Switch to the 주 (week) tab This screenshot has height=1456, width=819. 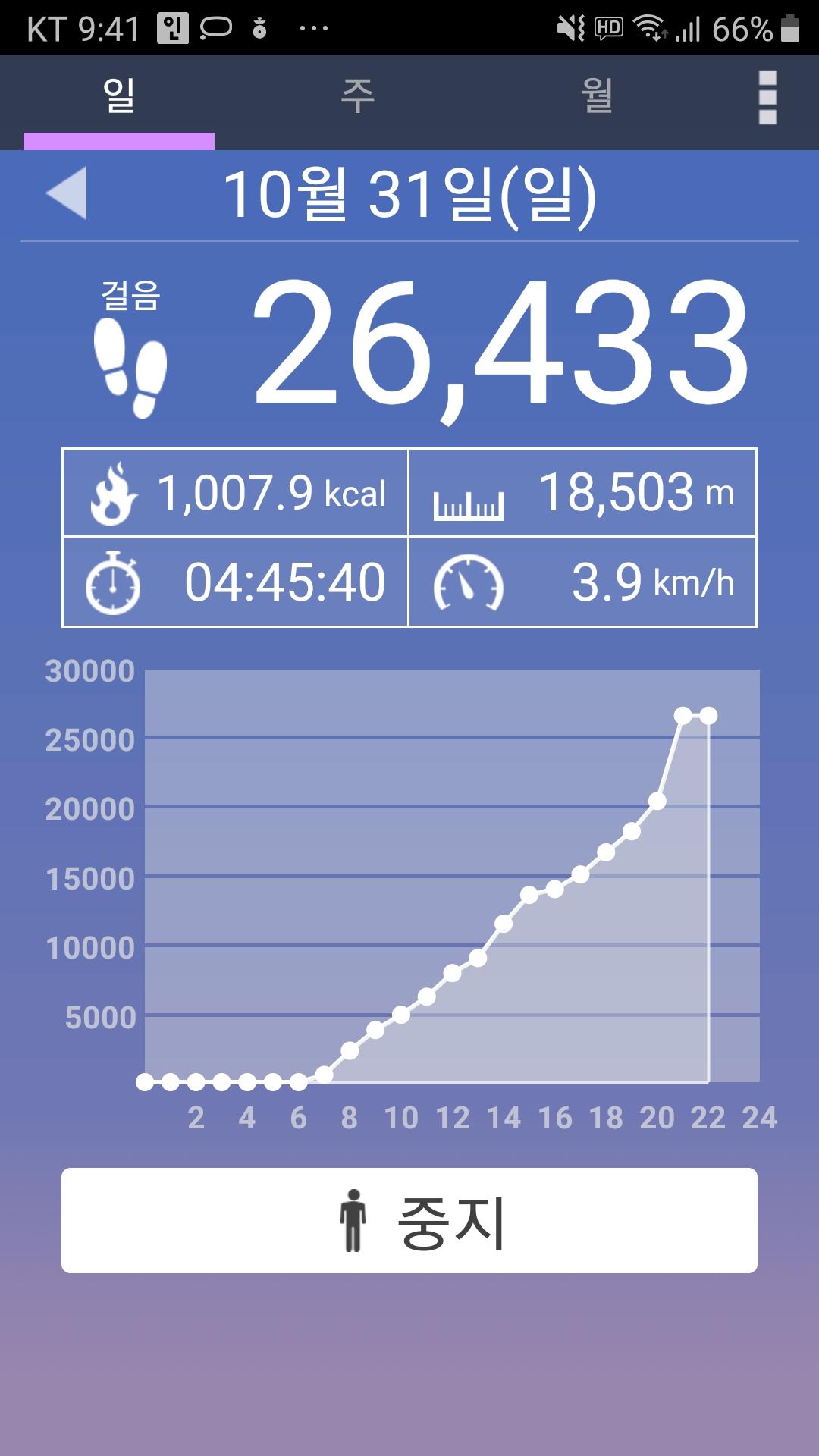point(357,97)
